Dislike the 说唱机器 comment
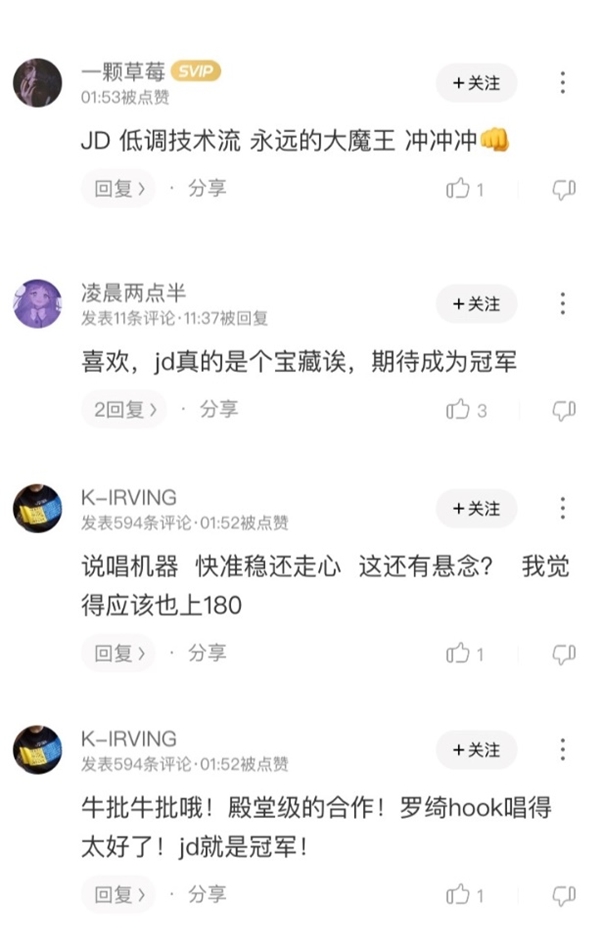This screenshot has width=600, height=945. pyautogui.click(x=564, y=654)
